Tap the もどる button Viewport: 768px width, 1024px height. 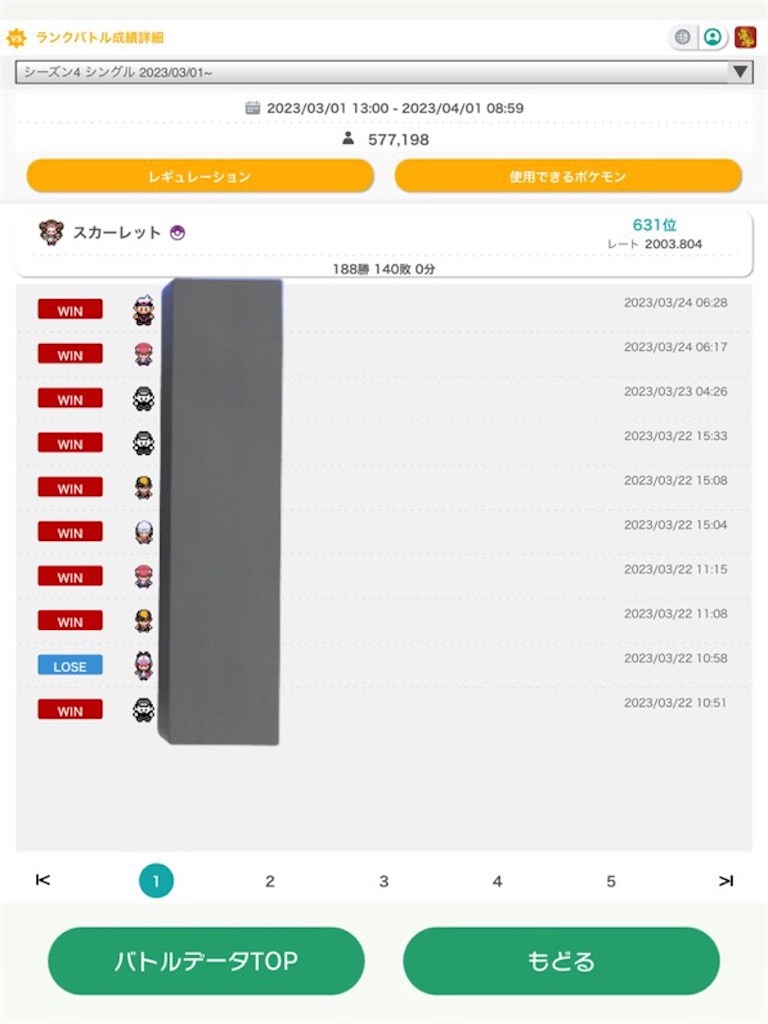(x=561, y=961)
